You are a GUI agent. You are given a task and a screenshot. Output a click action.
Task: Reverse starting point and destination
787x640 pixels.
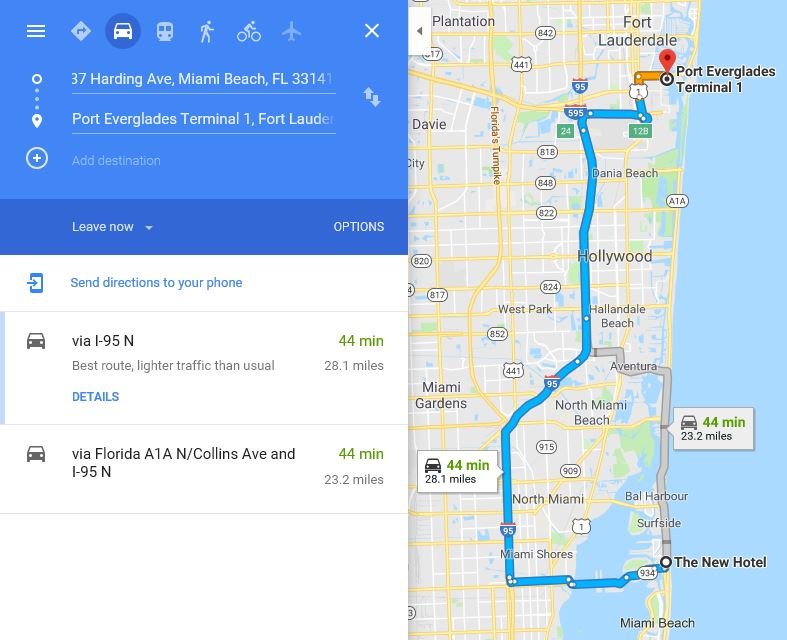coord(372,97)
